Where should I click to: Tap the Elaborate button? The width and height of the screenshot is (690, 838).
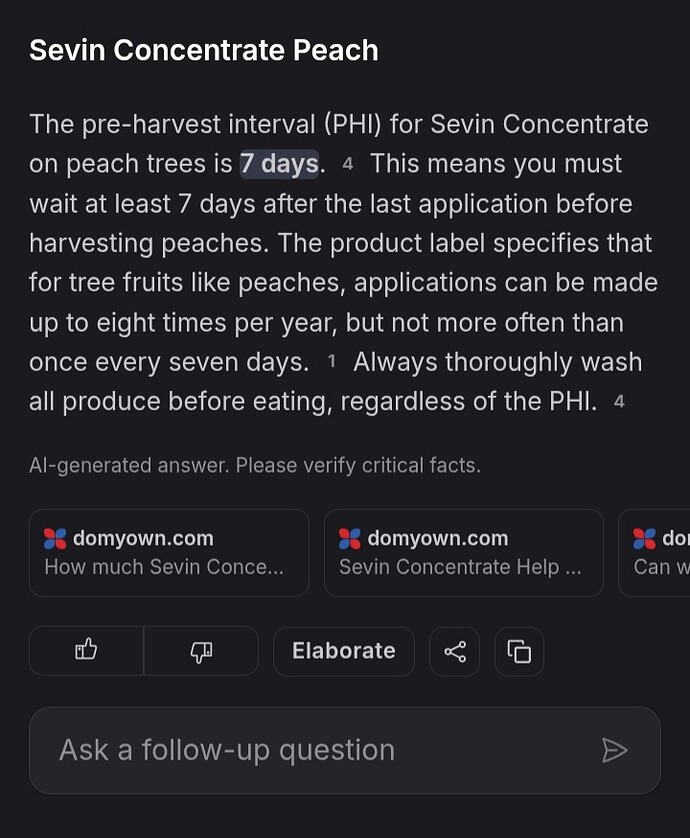343,651
